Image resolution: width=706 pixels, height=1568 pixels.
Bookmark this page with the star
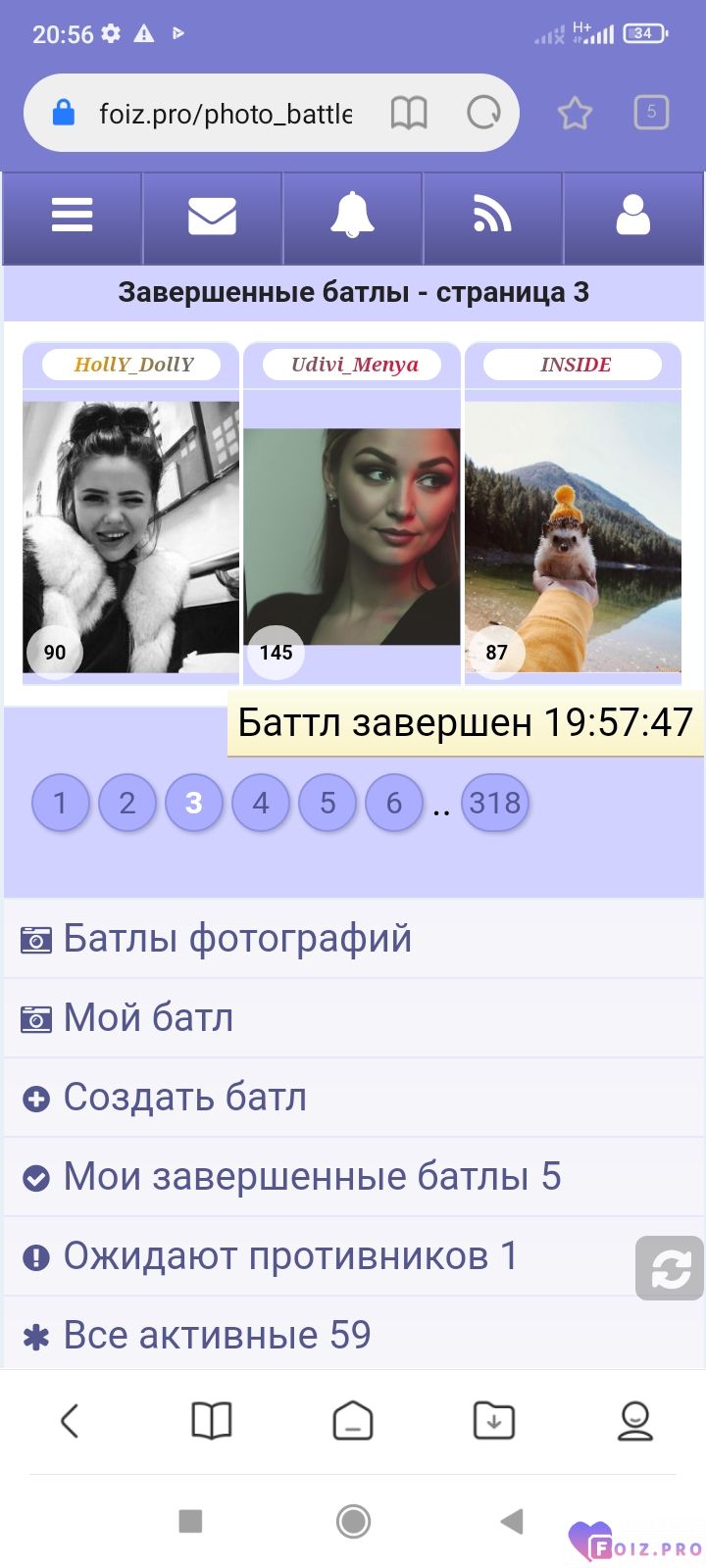(575, 114)
